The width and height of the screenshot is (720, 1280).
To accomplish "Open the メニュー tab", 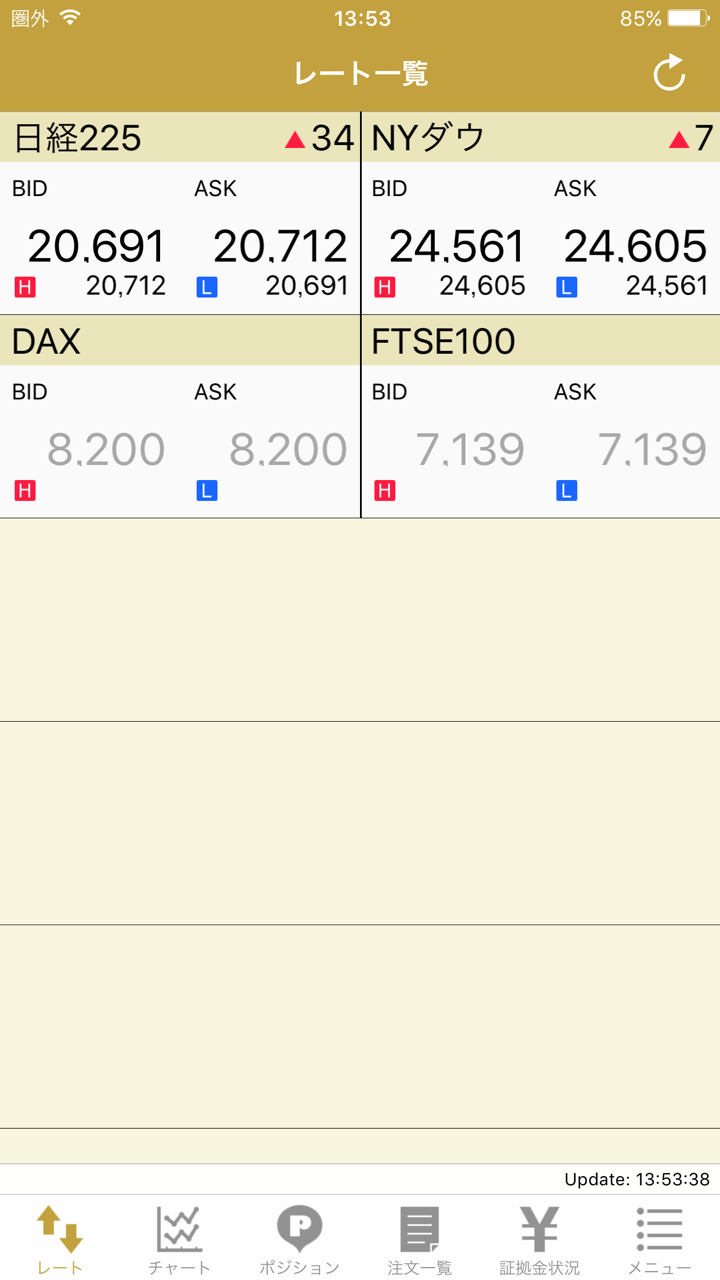I will 660,1240.
